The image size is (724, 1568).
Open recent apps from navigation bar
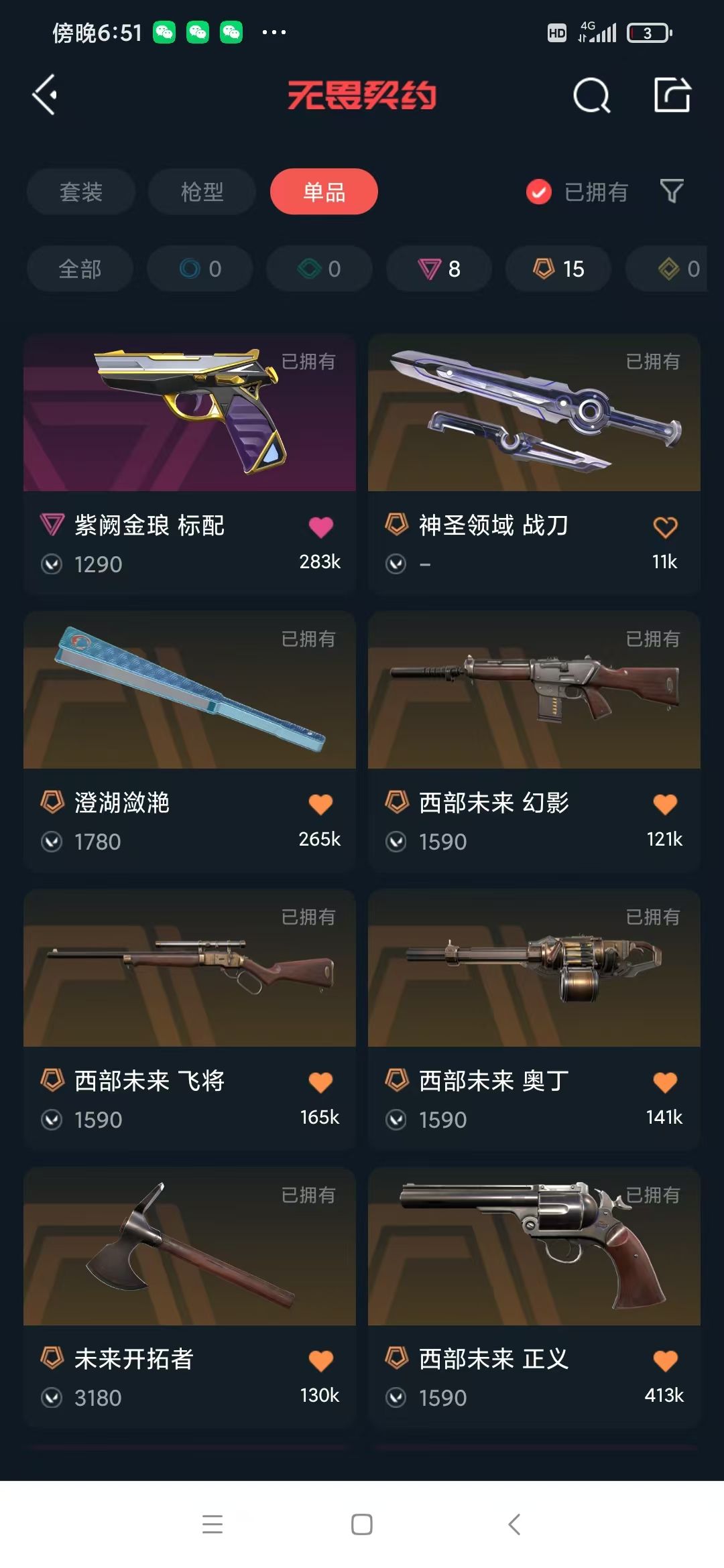point(213,1524)
